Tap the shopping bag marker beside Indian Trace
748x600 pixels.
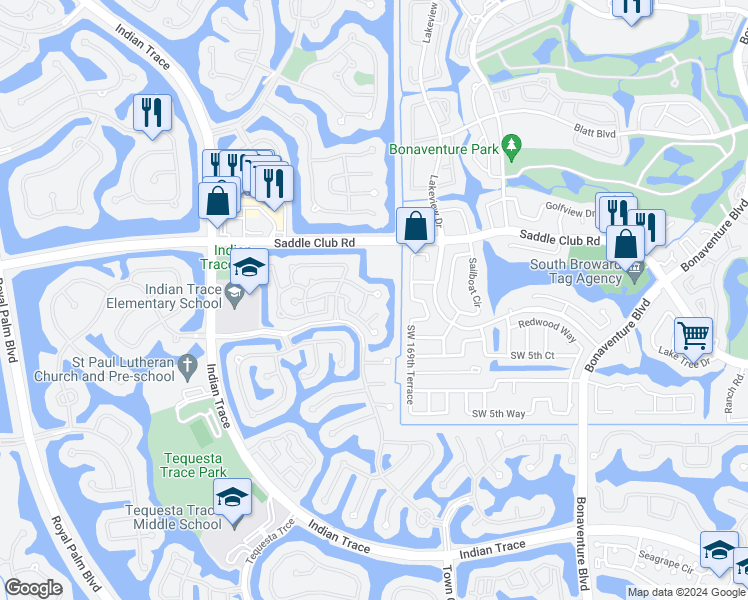coord(217,201)
